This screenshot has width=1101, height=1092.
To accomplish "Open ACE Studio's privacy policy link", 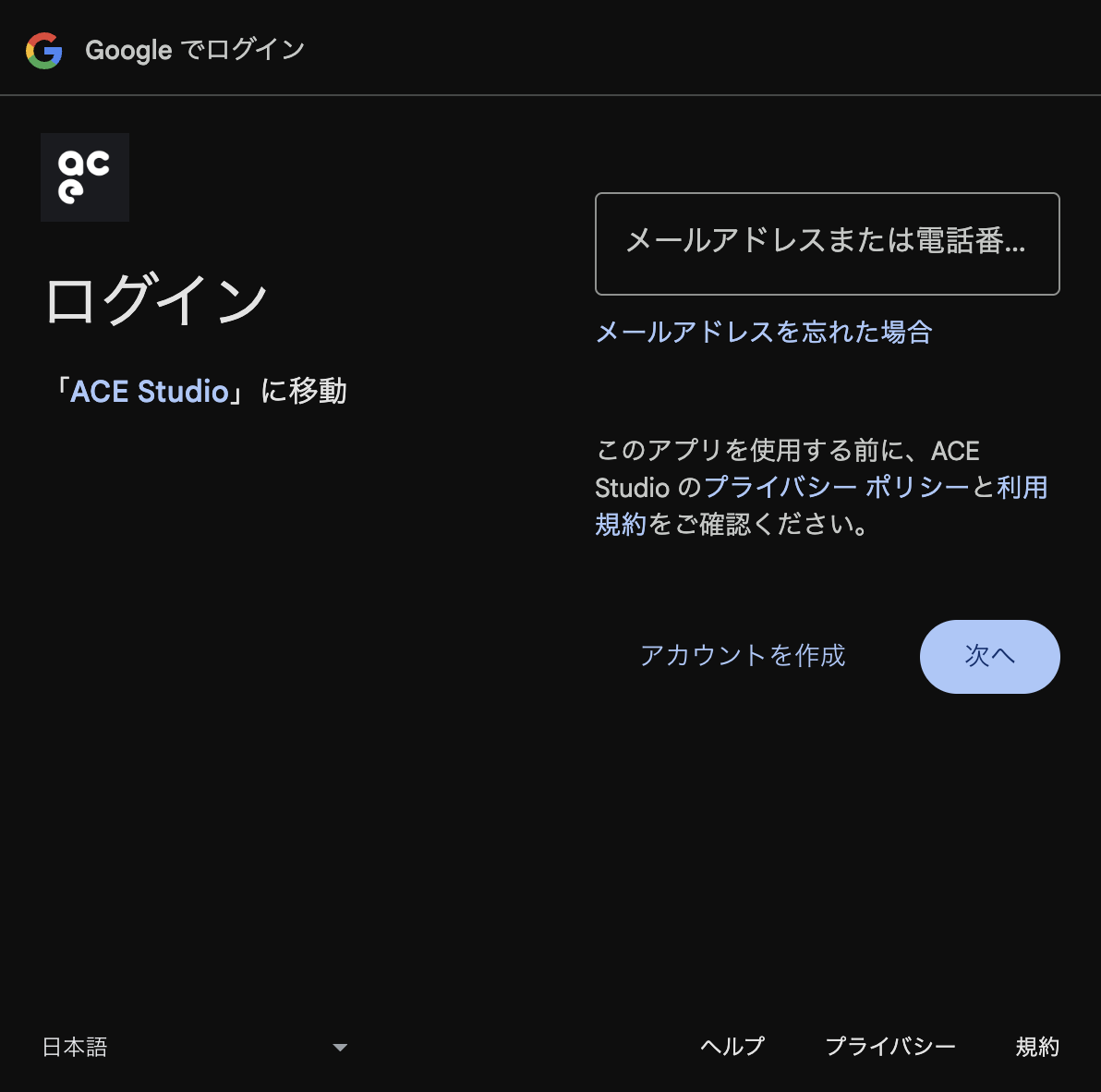I will point(835,487).
